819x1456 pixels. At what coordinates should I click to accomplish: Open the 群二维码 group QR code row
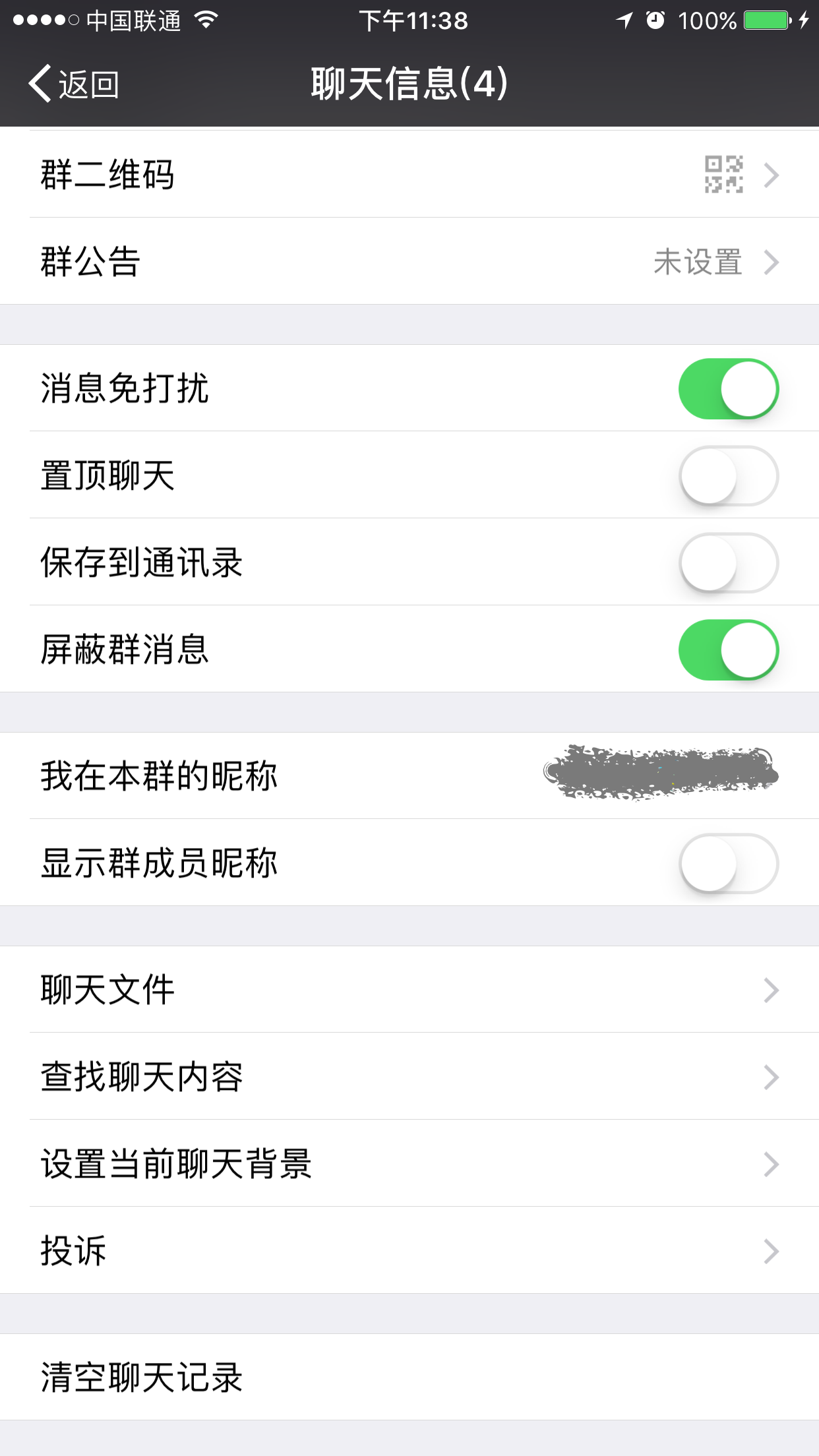[x=409, y=175]
